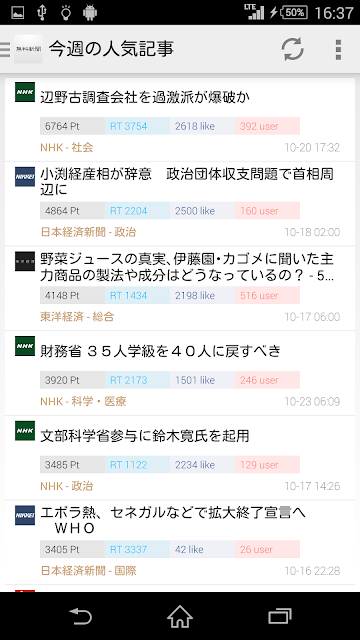The height and width of the screenshot is (640, 360).
Task: Open article 小渕経産相が辞意
Action: (x=180, y=204)
